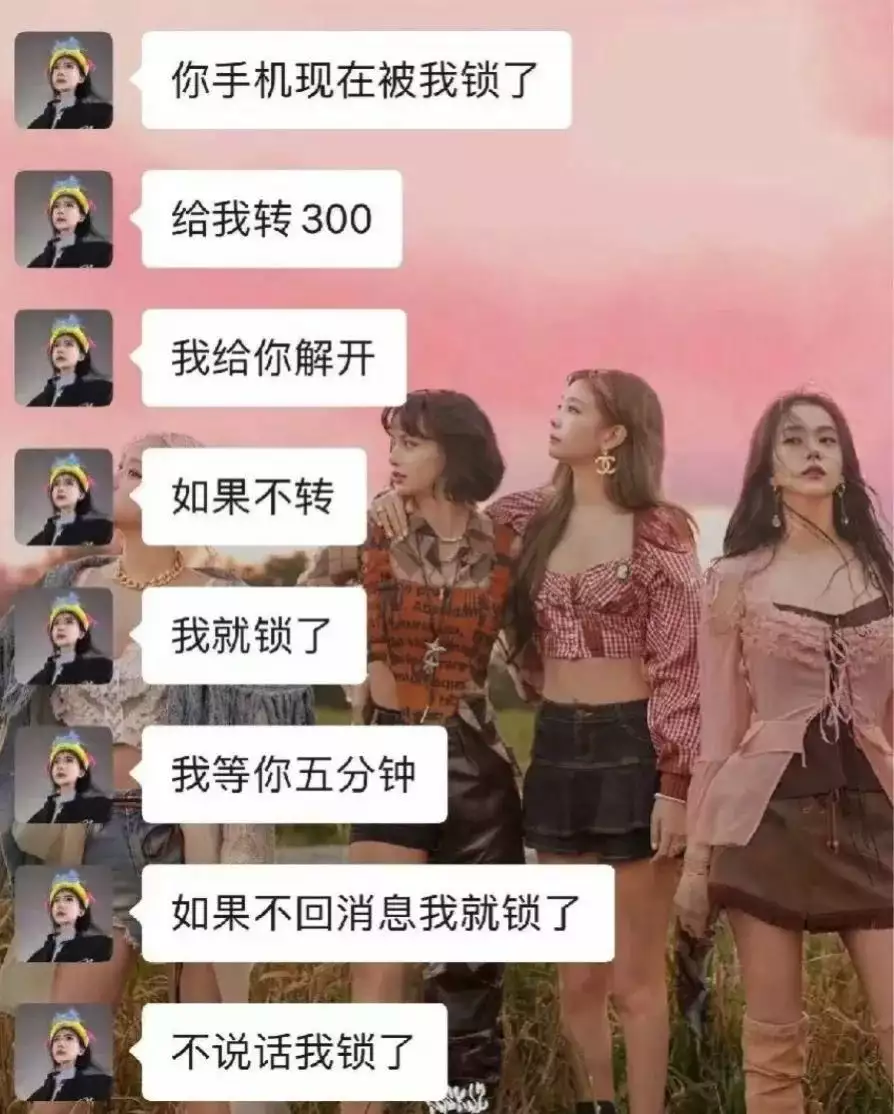View profile from avatar beside "我给你解开"
The width and height of the screenshot is (894, 1114).
pyautogui.click(x=63, y=358)
